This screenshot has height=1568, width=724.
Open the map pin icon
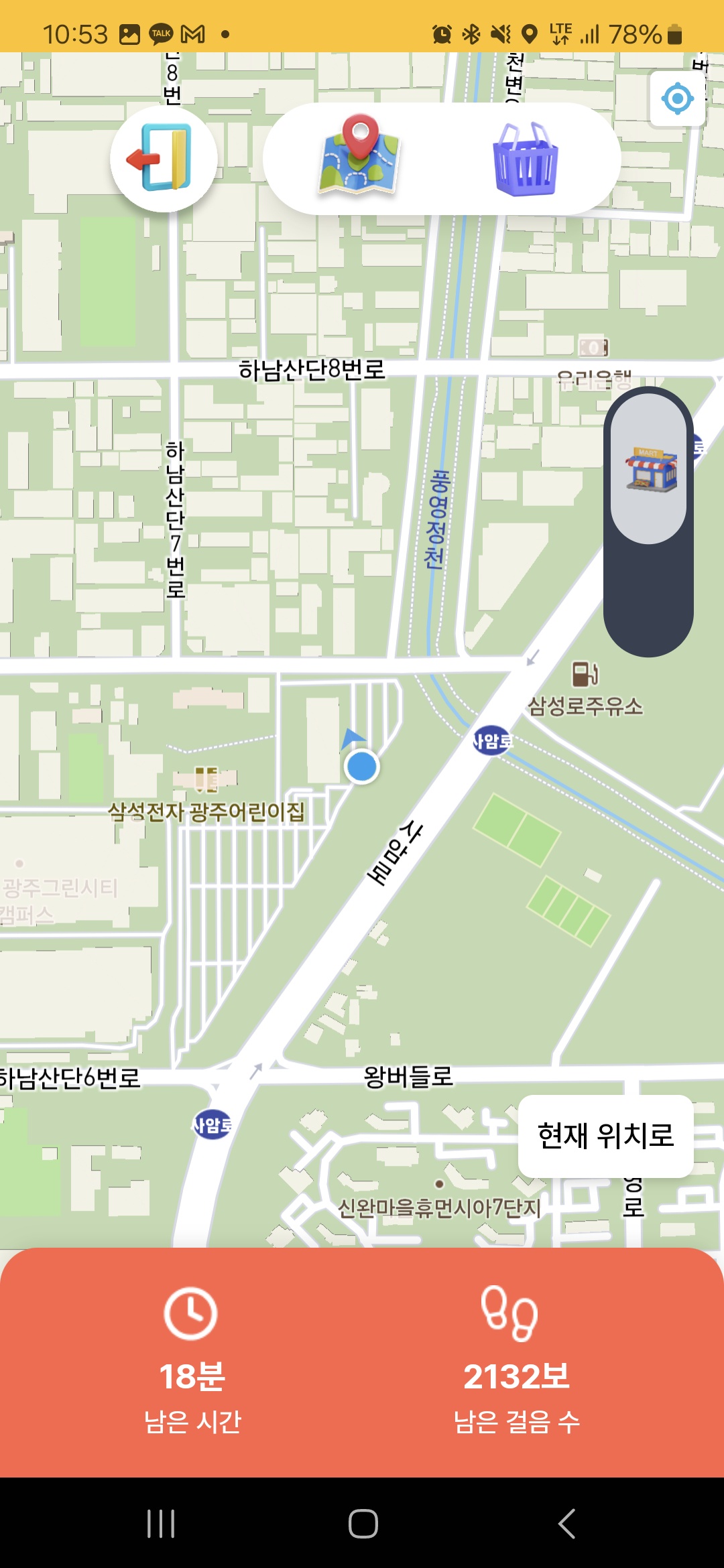pyautogui.click(x=360, y=156)
